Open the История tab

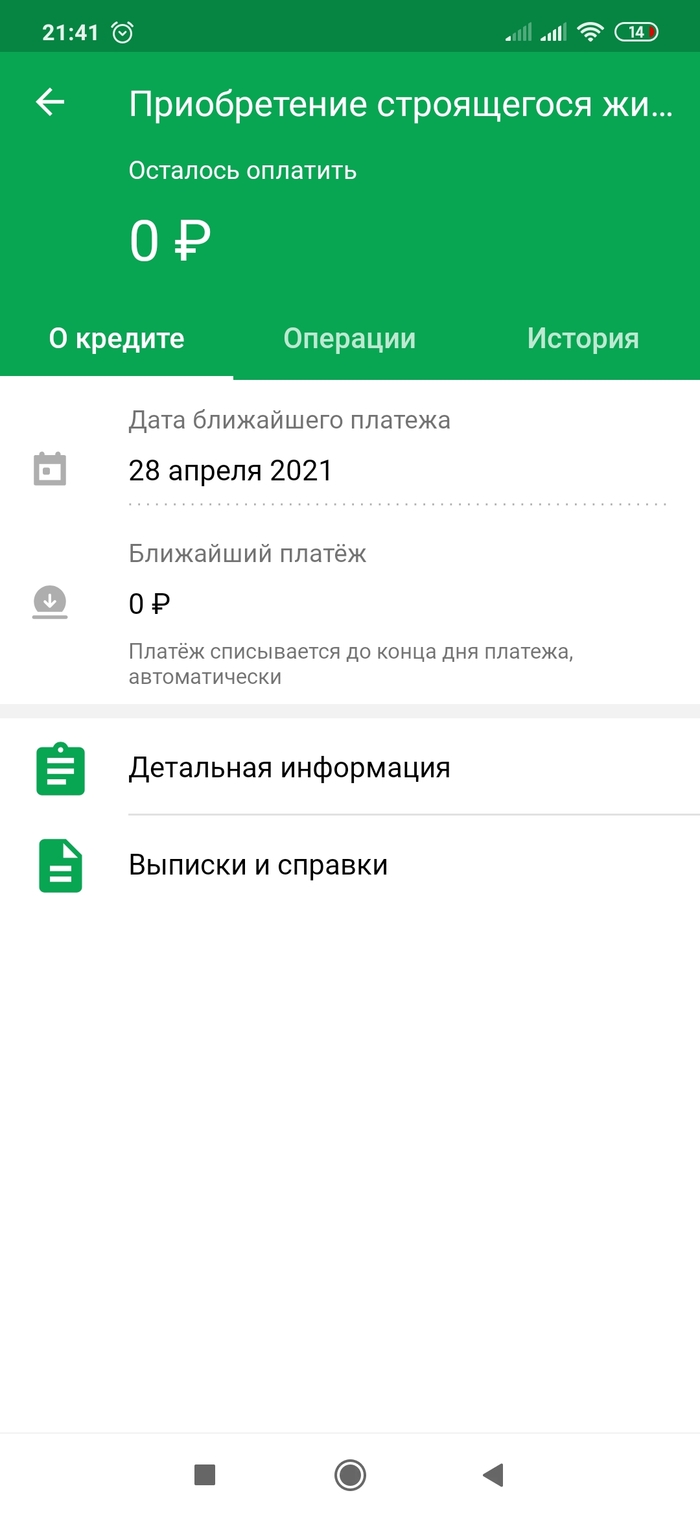pyautogui.click(x=582, y=339)
